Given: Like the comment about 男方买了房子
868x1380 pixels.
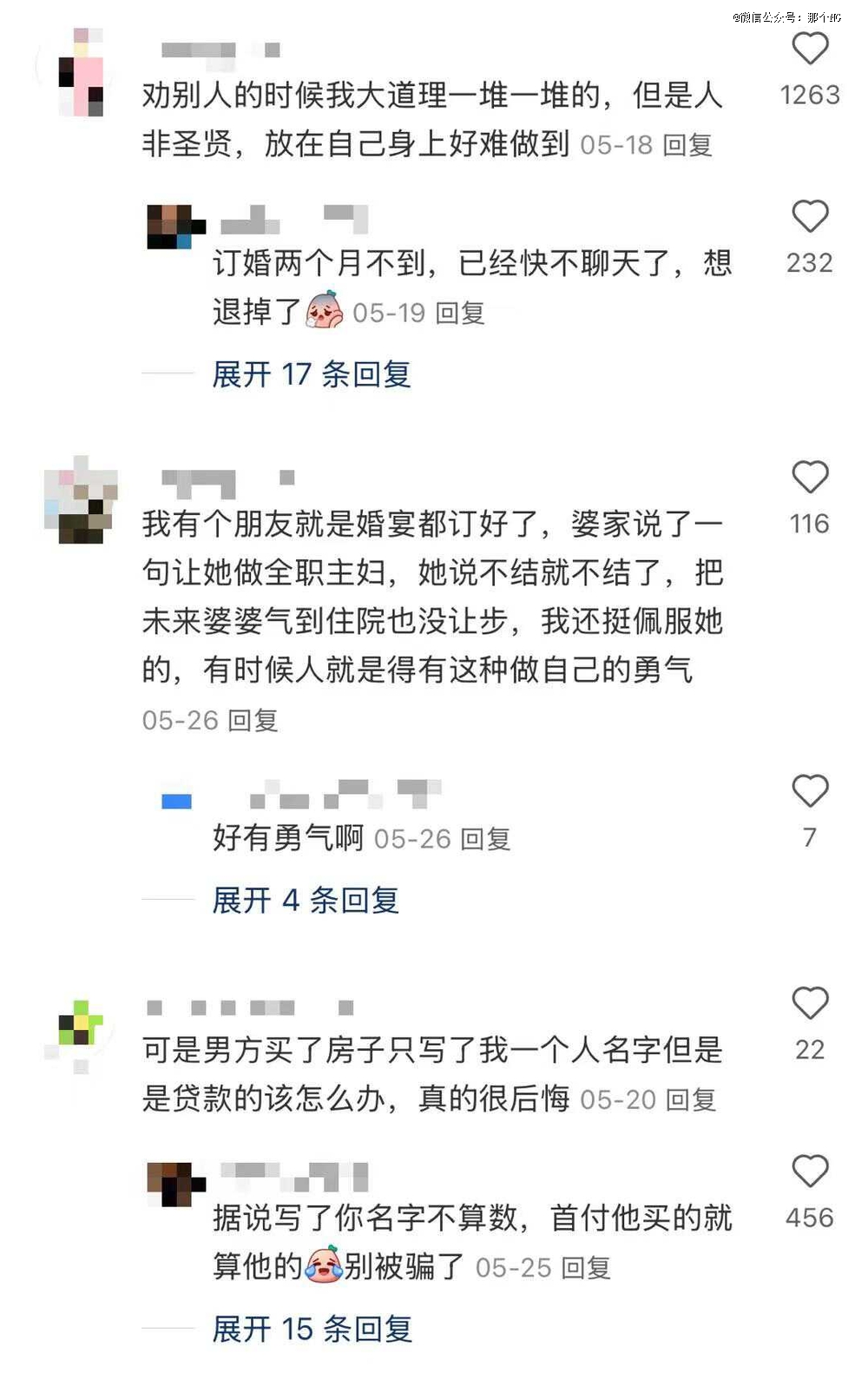Looking at the screenshot, I should pos(810,1004).
